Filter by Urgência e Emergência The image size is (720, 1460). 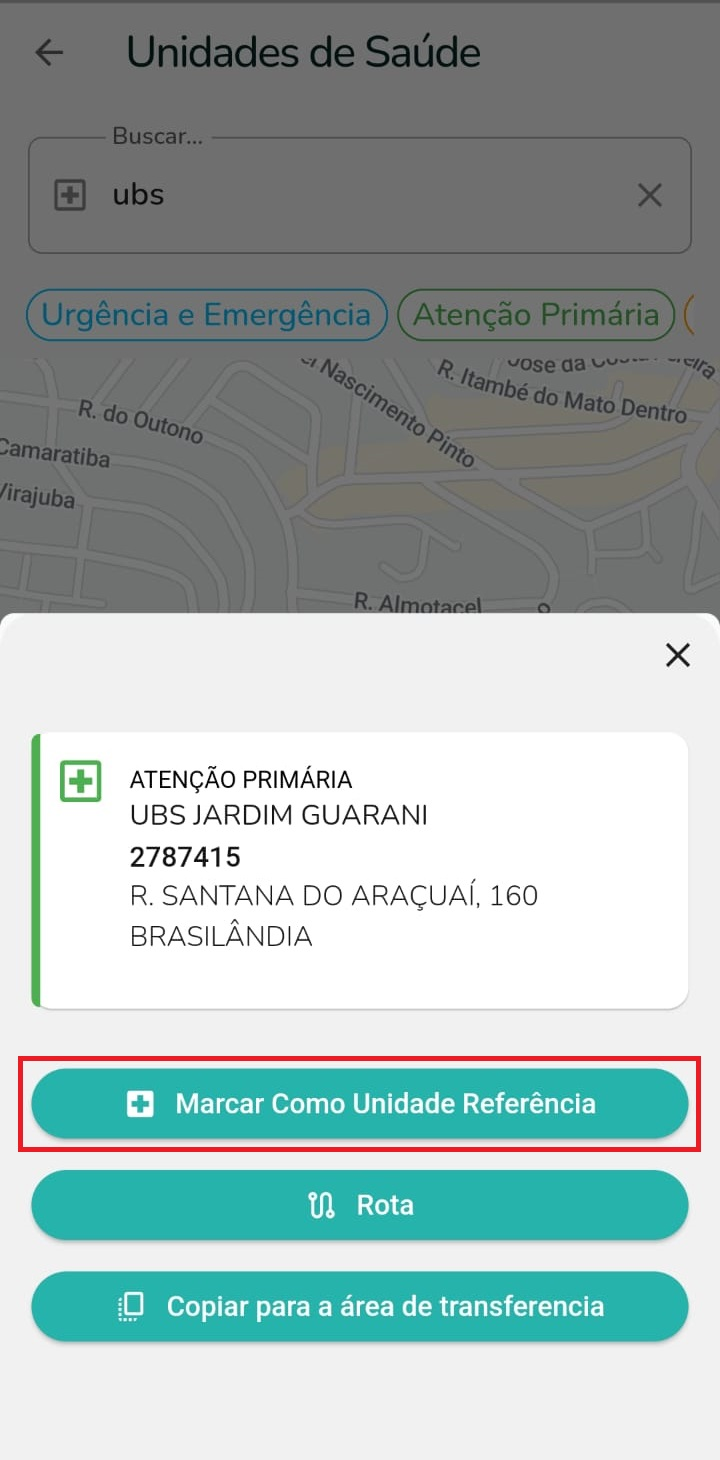click(206, 315)
